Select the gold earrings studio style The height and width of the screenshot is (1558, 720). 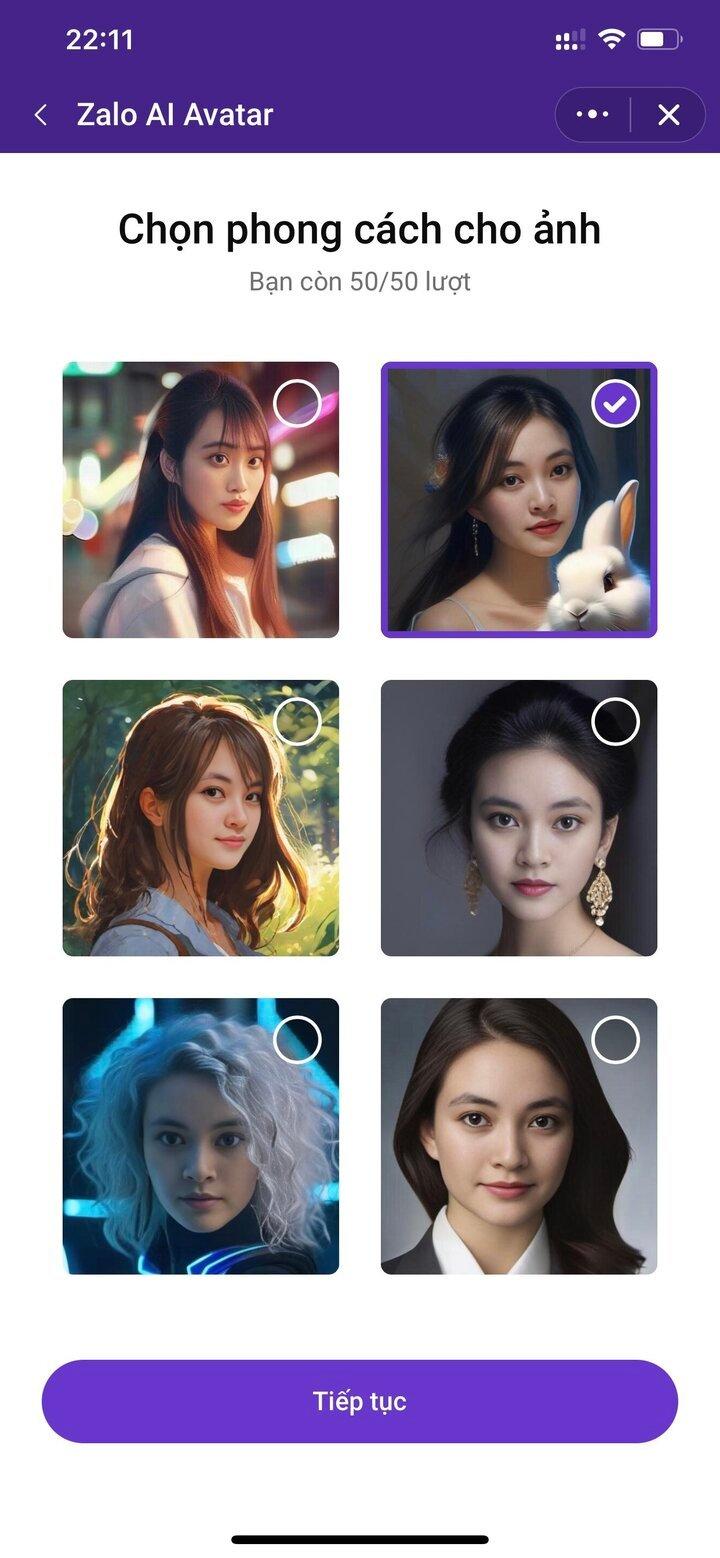tap(519, 818)
